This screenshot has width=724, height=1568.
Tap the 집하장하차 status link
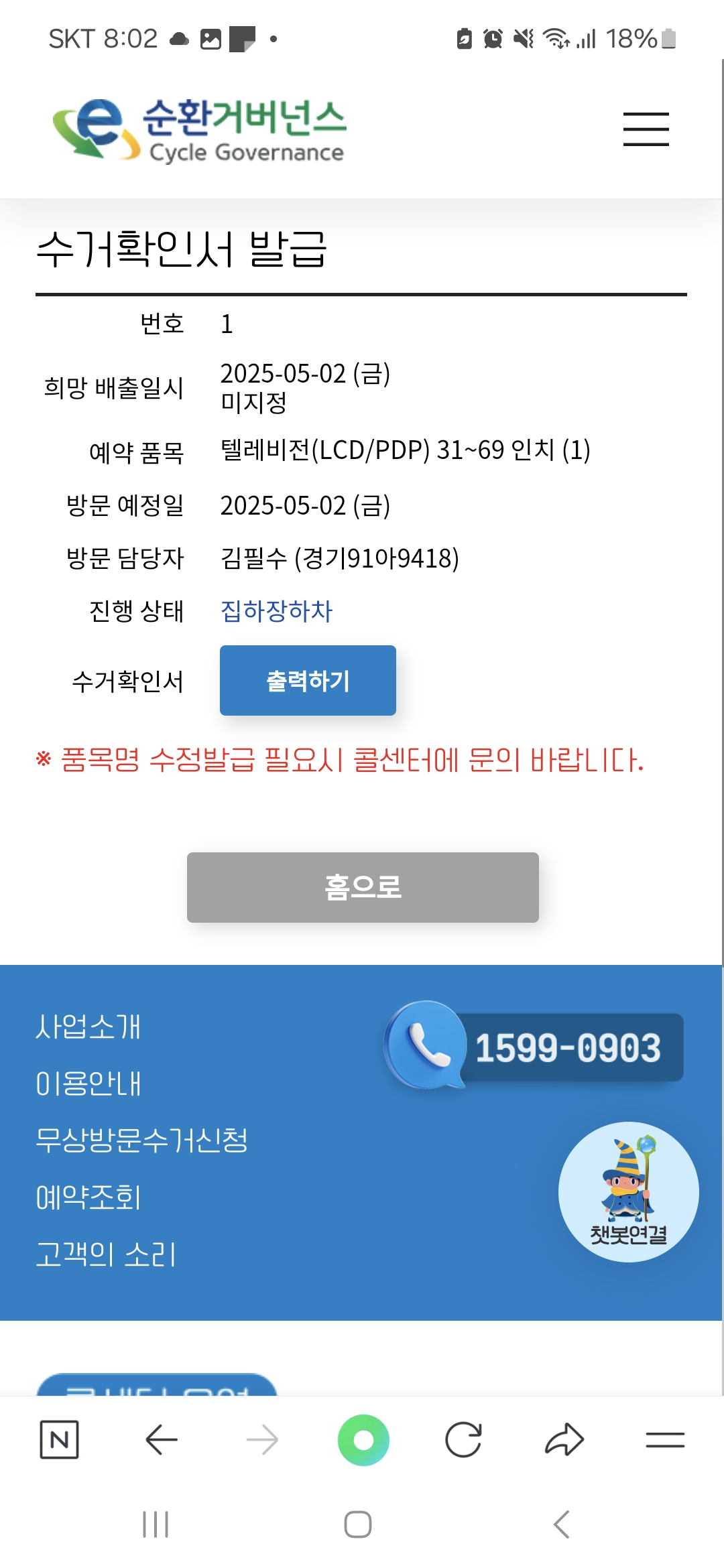pyautogui.click(x=276, y=611)
